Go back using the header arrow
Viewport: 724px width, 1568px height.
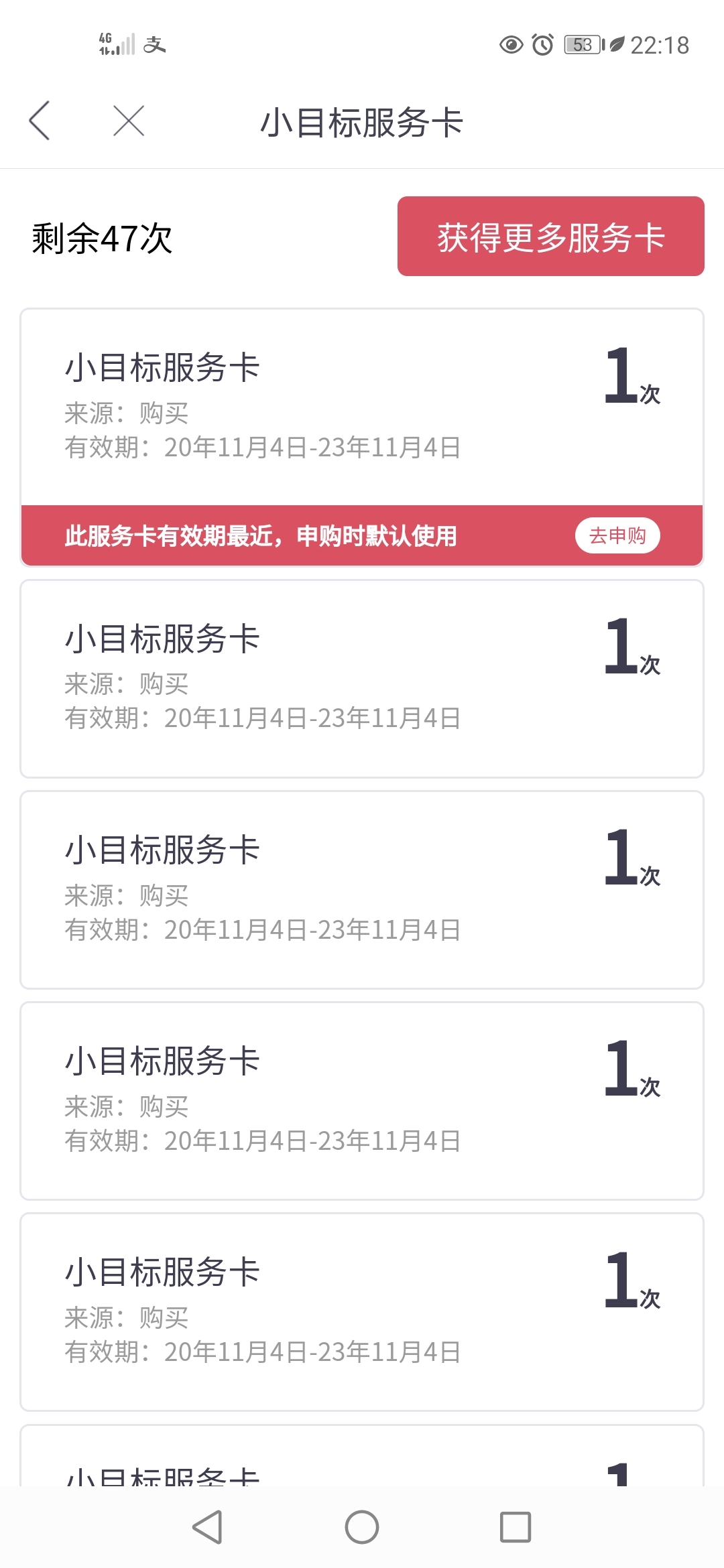click(40, 121)
